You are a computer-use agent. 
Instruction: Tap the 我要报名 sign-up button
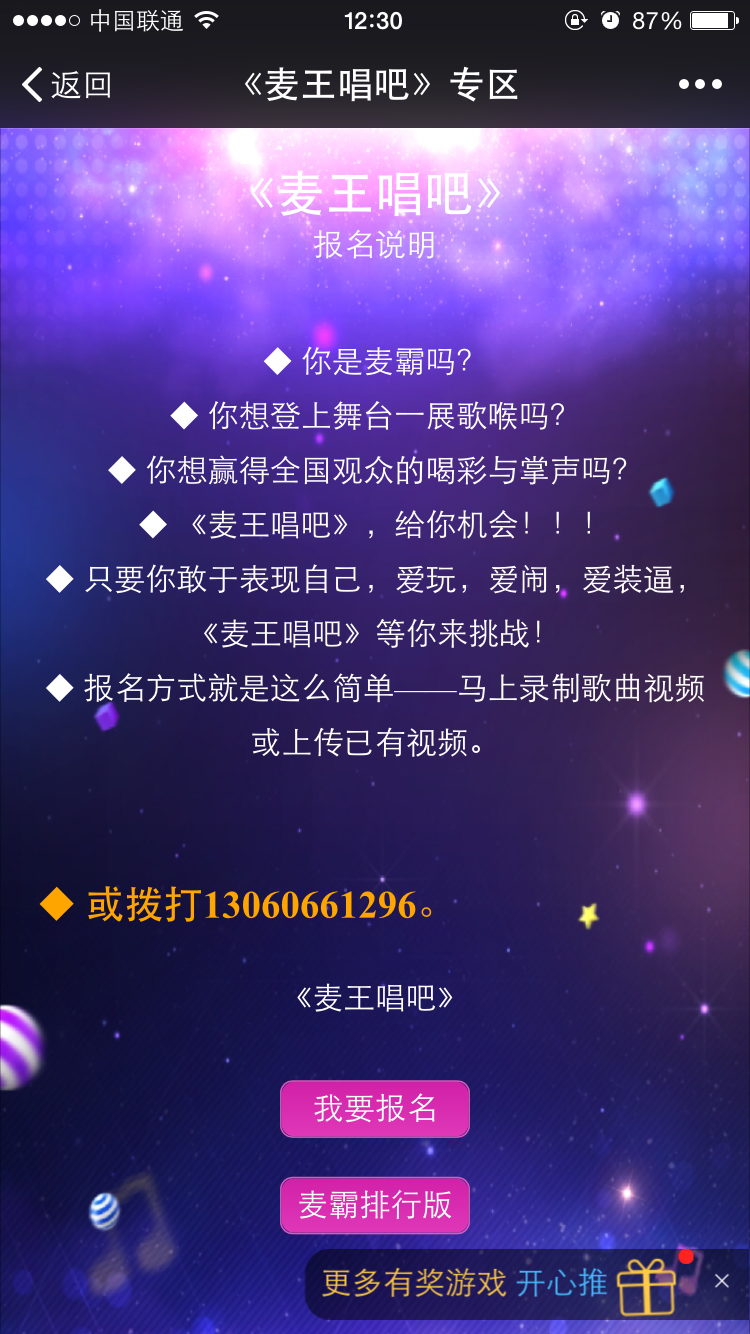click(x=375, y=1108)
